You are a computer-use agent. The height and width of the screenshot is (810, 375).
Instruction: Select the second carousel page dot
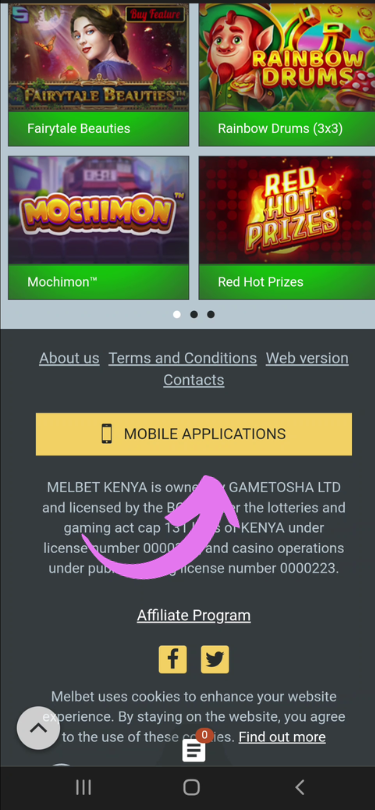coord(194,314)
